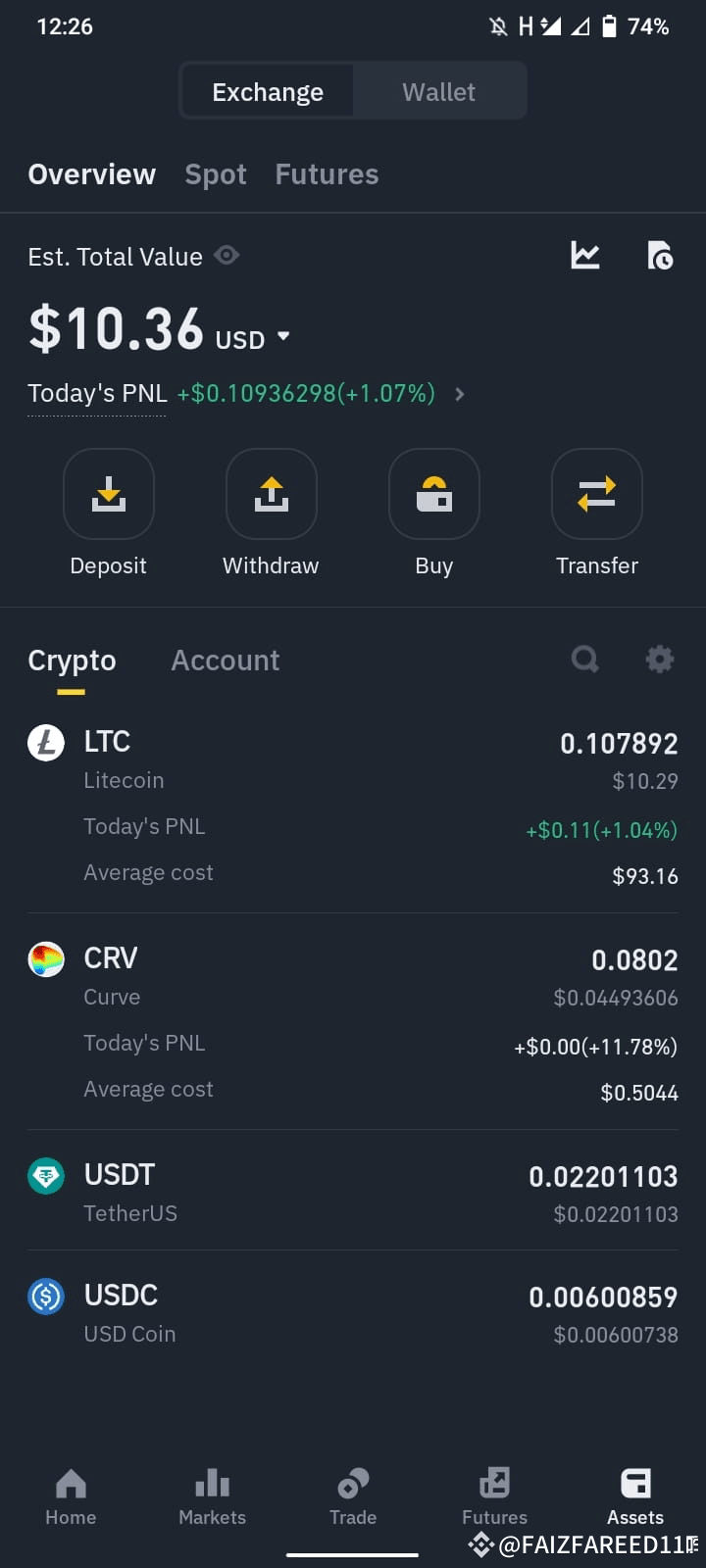This screenshot has height=1568, width=706.
Task: View history using the clock icon
Action: pos(659,256)
